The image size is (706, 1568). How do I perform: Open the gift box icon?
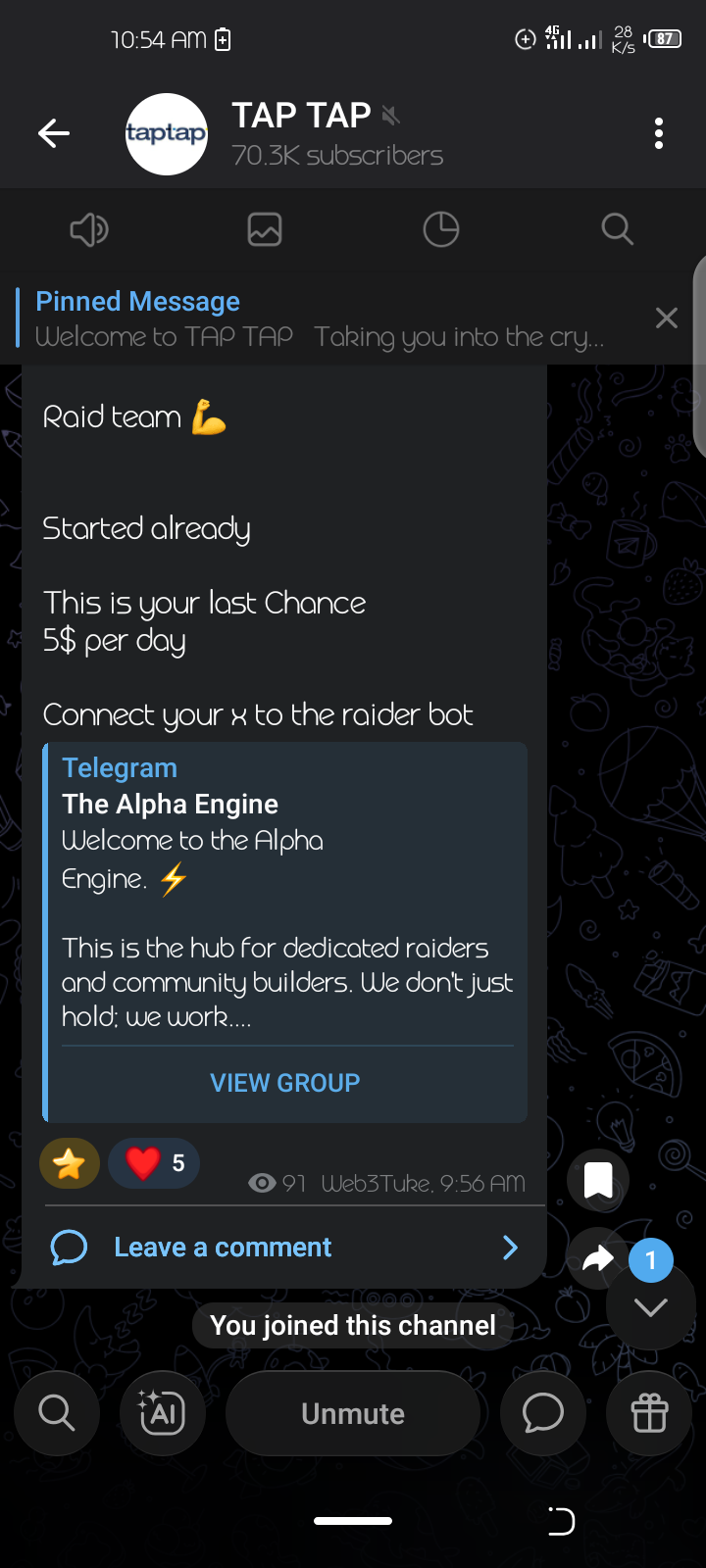point(649,1413)
